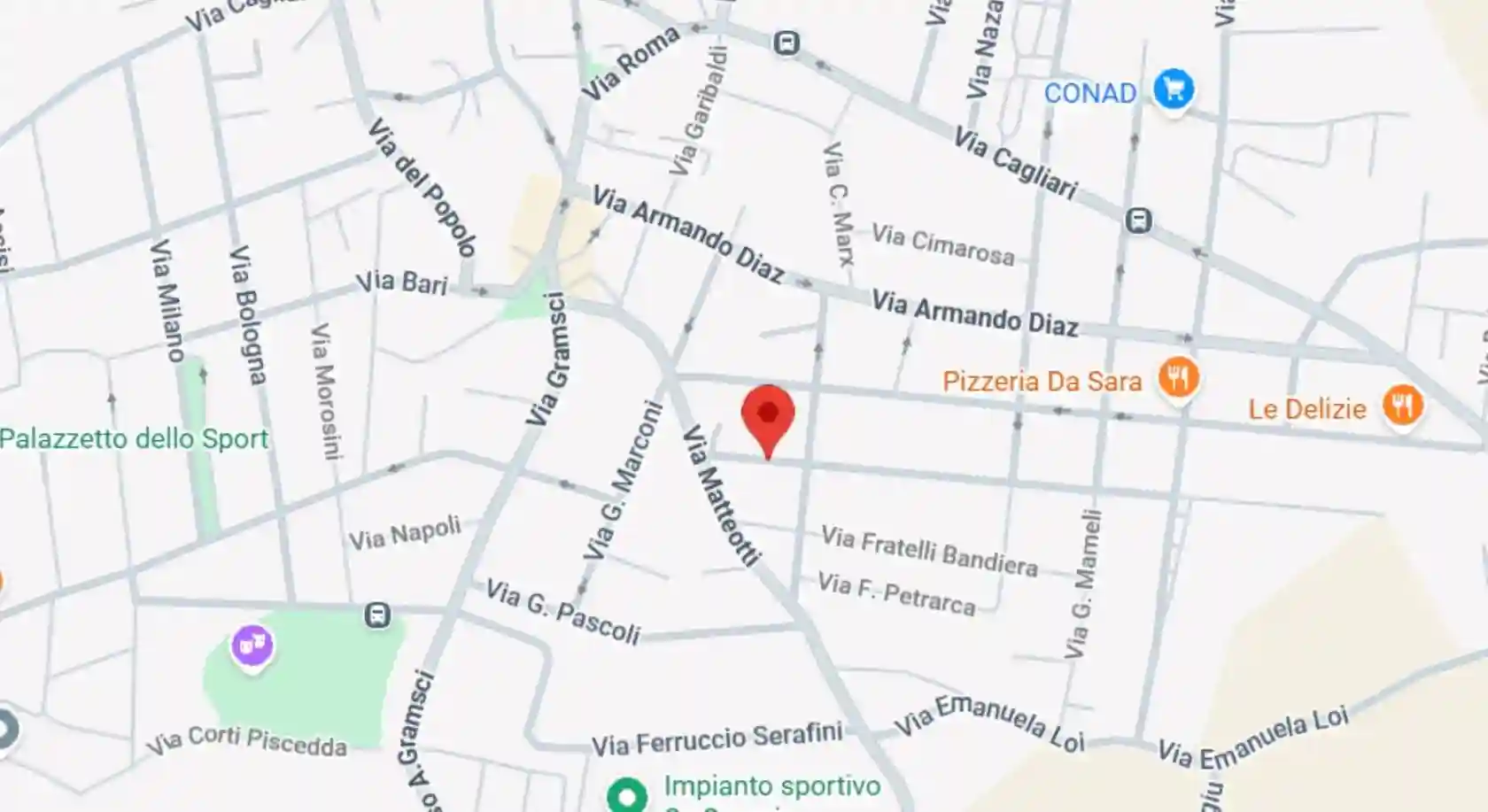The width and height of the screenshot is (1488, 812).
Task: Select the Pizzeria Da Sara restaurant marker
Action: 1178,379
